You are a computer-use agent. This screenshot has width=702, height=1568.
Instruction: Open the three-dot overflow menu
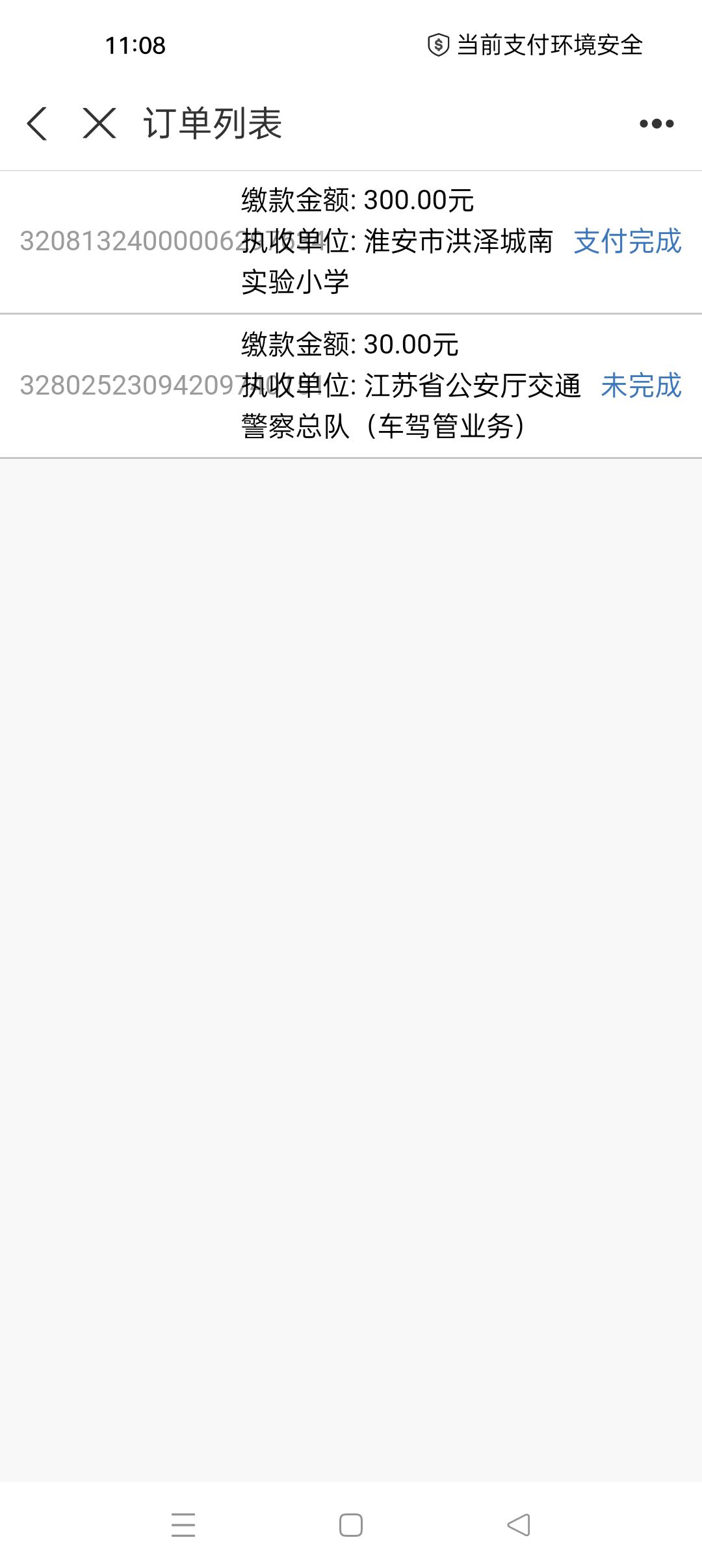(656, 124)
